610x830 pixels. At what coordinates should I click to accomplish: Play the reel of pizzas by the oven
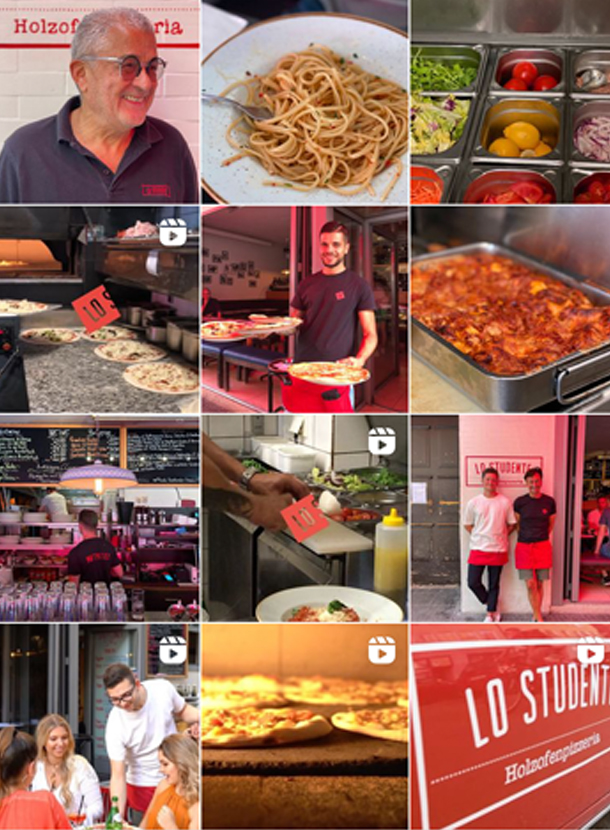pyautogui.click(x=99, y=310)
